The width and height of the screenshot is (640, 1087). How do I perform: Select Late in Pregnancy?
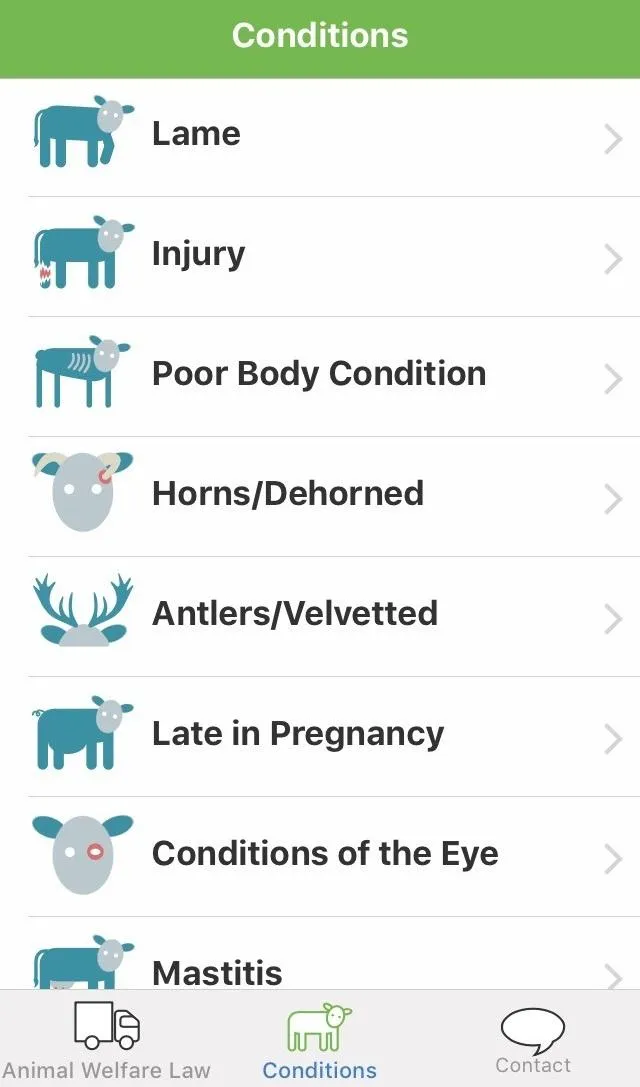pyautogui.click(x=320, y=736)
